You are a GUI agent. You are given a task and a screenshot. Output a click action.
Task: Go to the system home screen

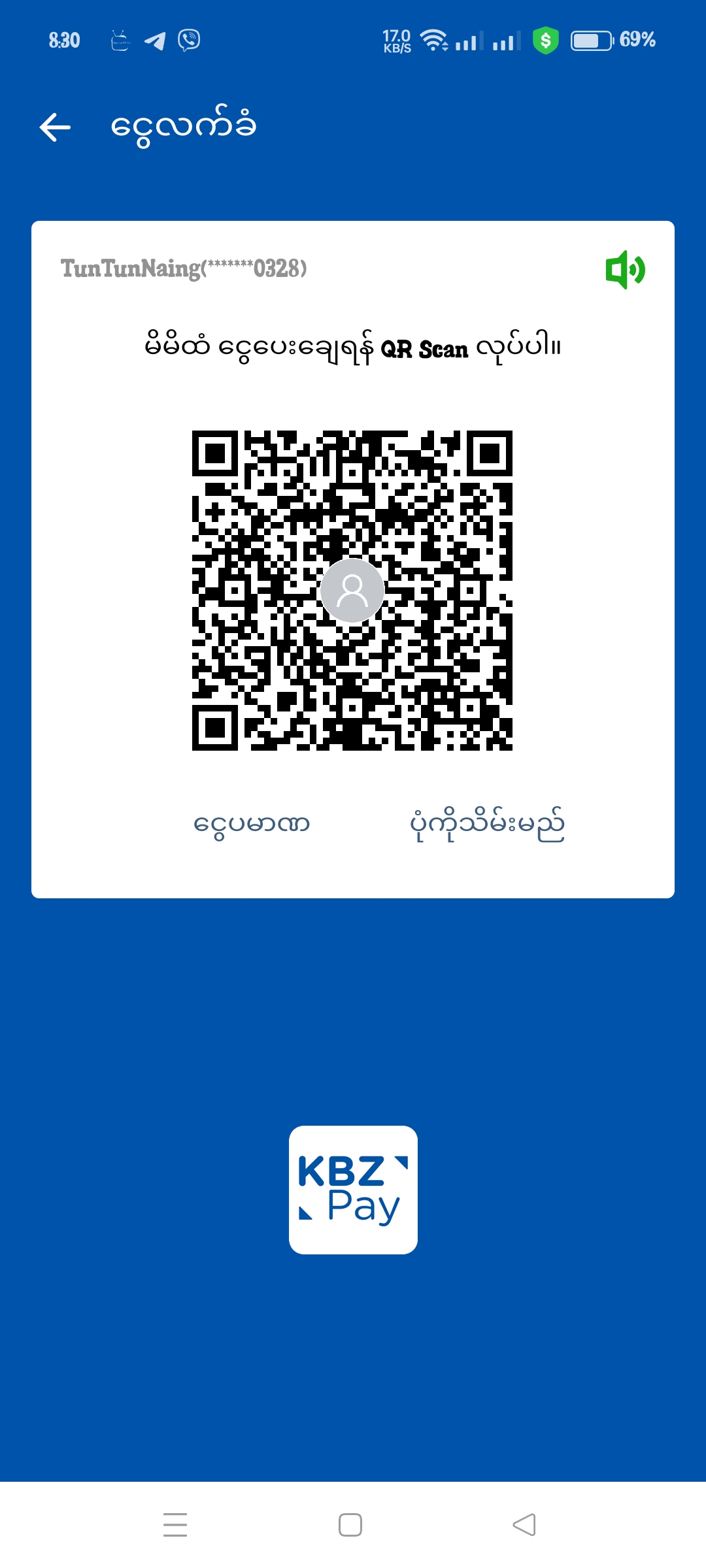[350, 1525]
